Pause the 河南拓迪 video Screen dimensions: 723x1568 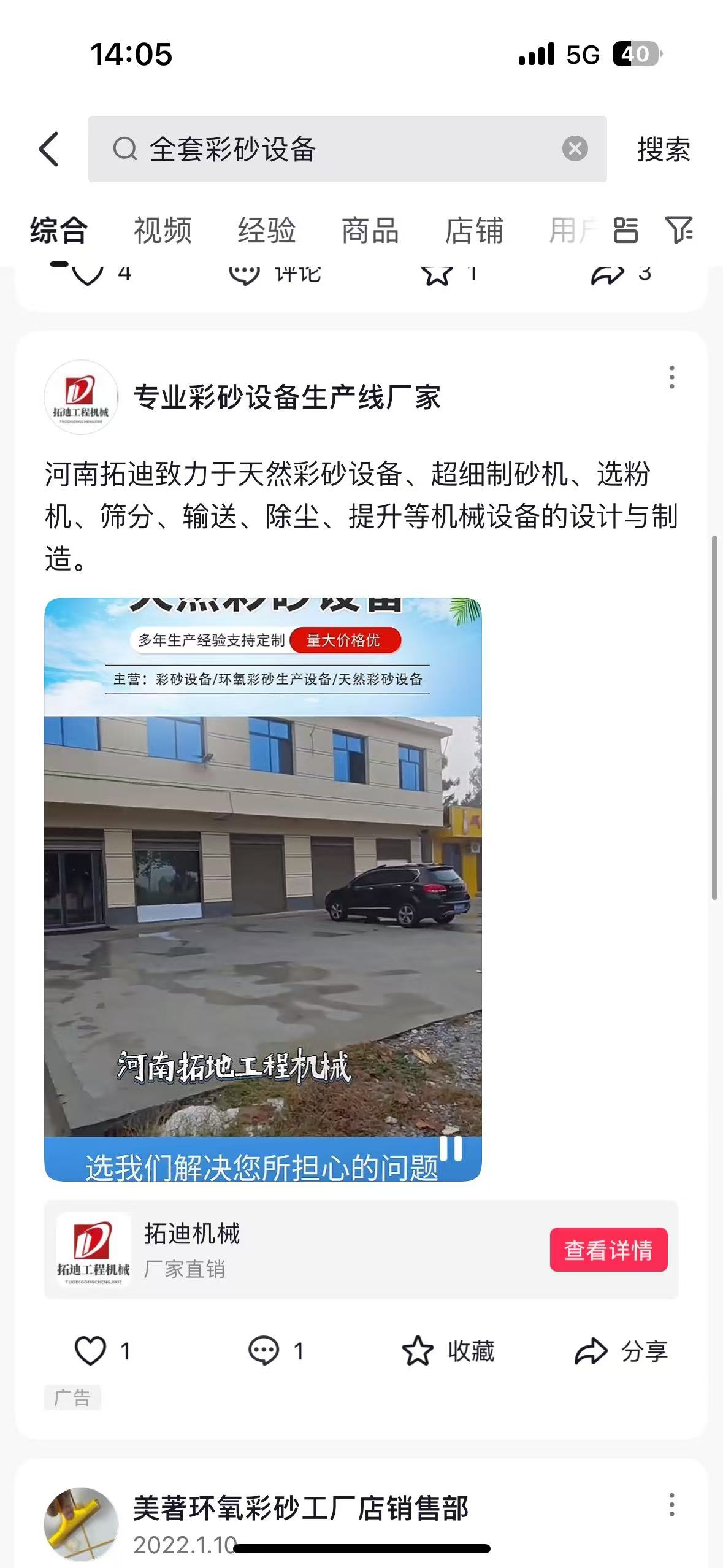(x=451, y=1148)
